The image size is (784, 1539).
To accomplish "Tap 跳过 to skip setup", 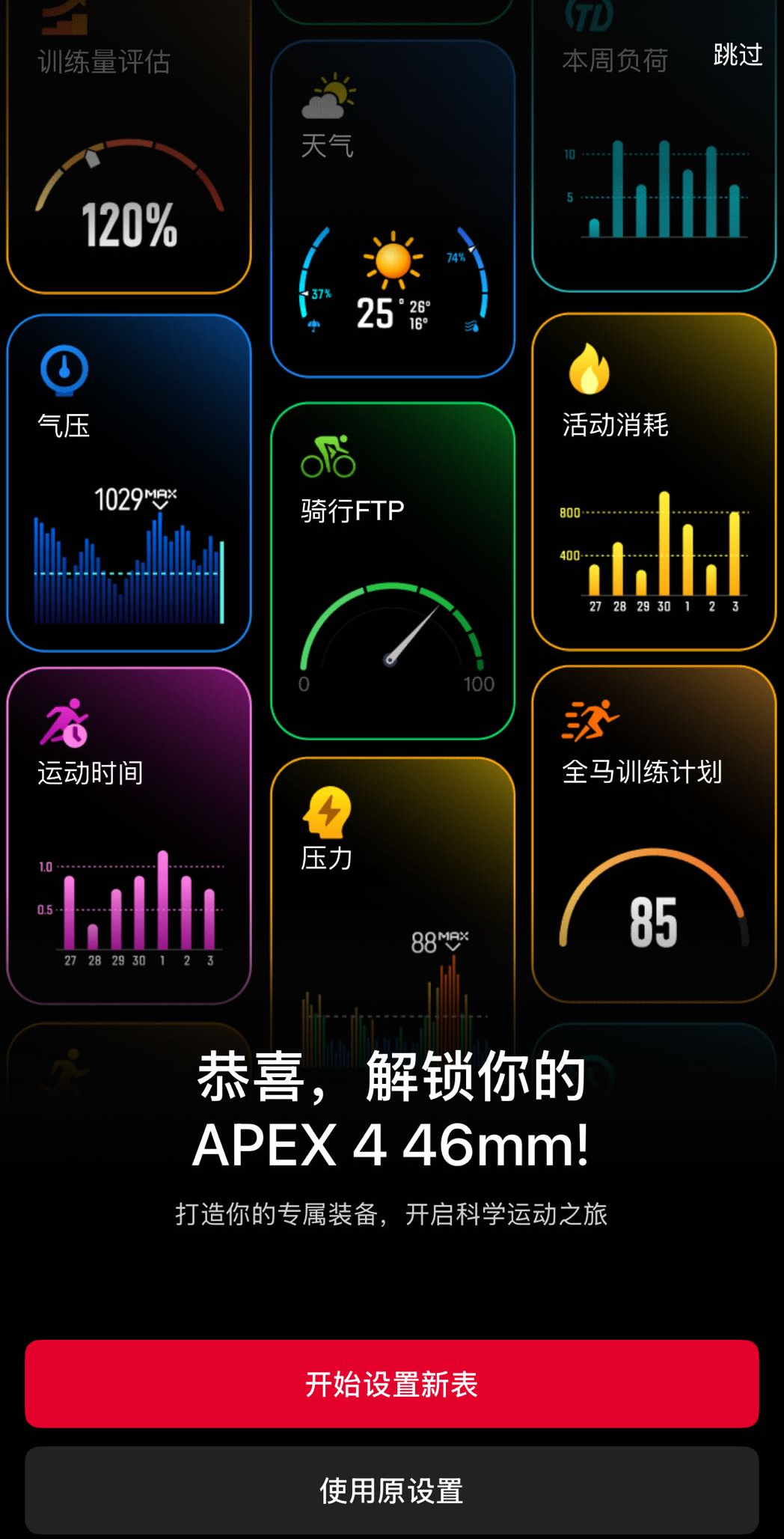I will (737, 55).
